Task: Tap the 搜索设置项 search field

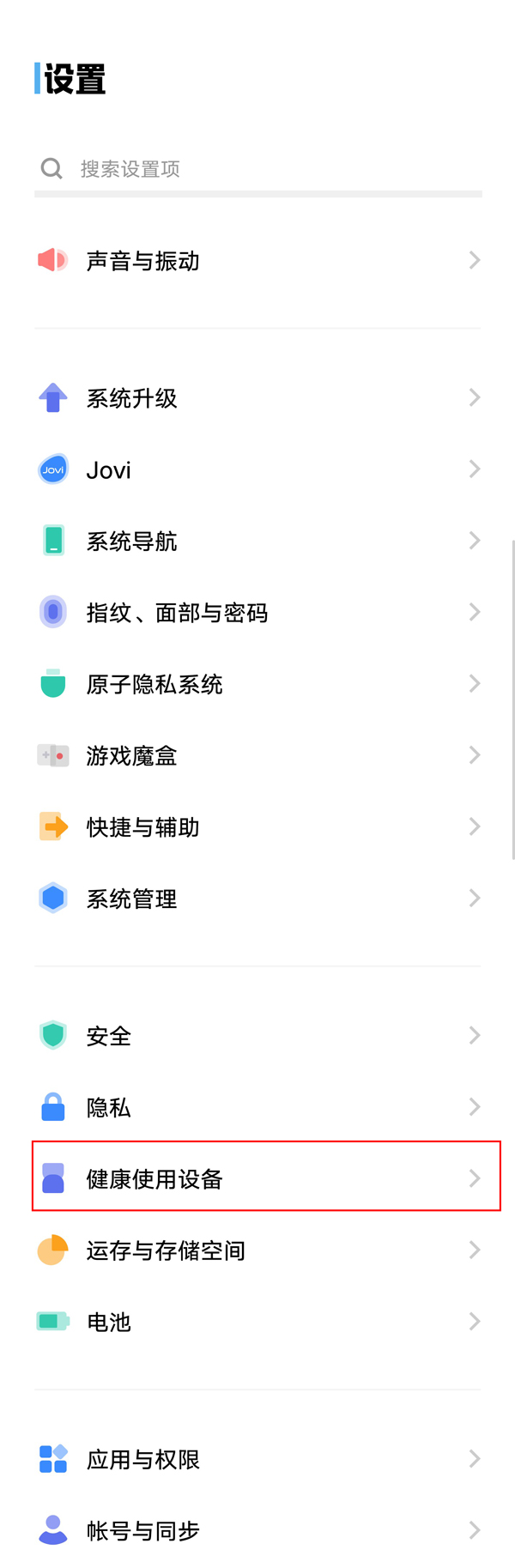Action: (257, 169)
